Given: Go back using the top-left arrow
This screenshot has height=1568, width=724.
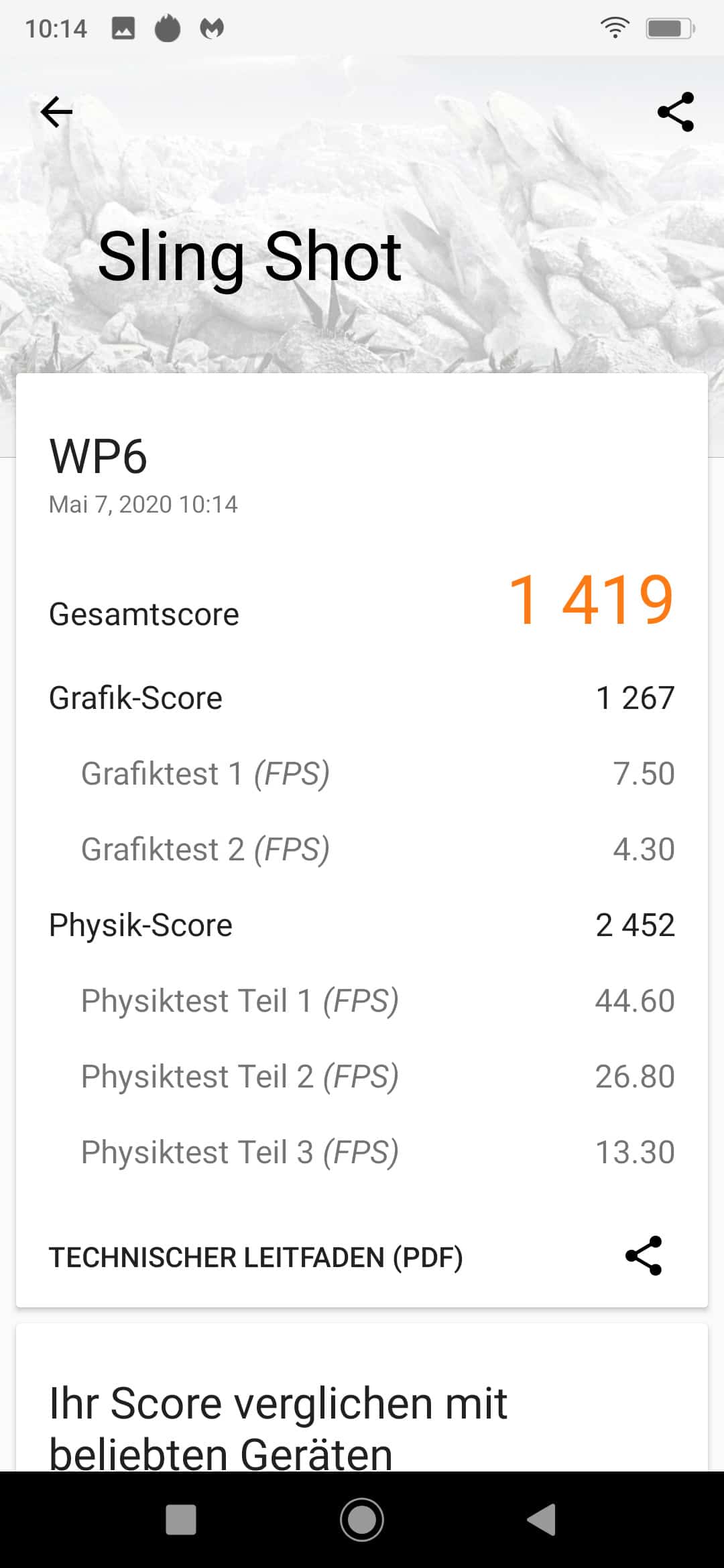Looking at the screenshot, I should [56, 112].
